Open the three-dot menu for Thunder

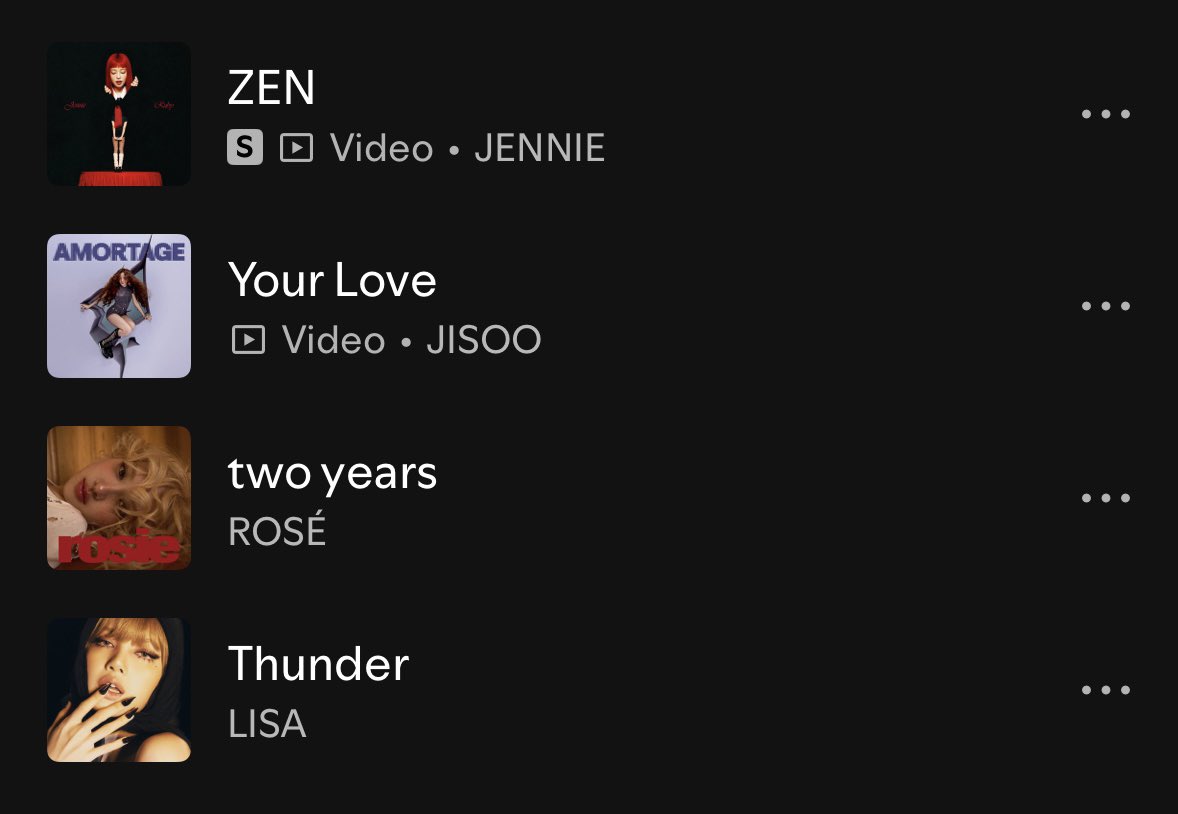tap(1106, 690)
